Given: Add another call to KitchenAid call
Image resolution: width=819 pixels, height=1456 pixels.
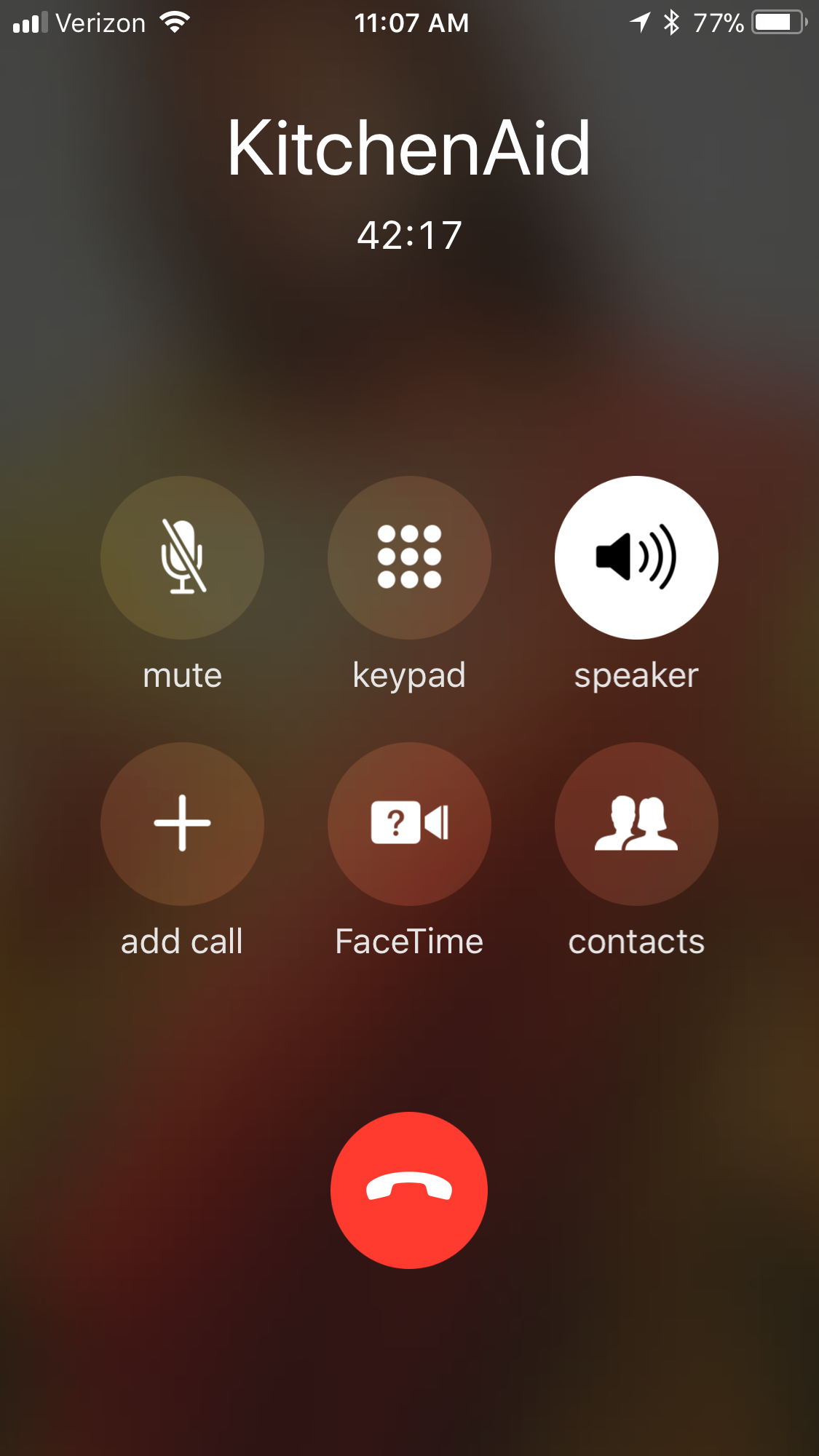Looking at the screenshot, I should tap(182, 824).
